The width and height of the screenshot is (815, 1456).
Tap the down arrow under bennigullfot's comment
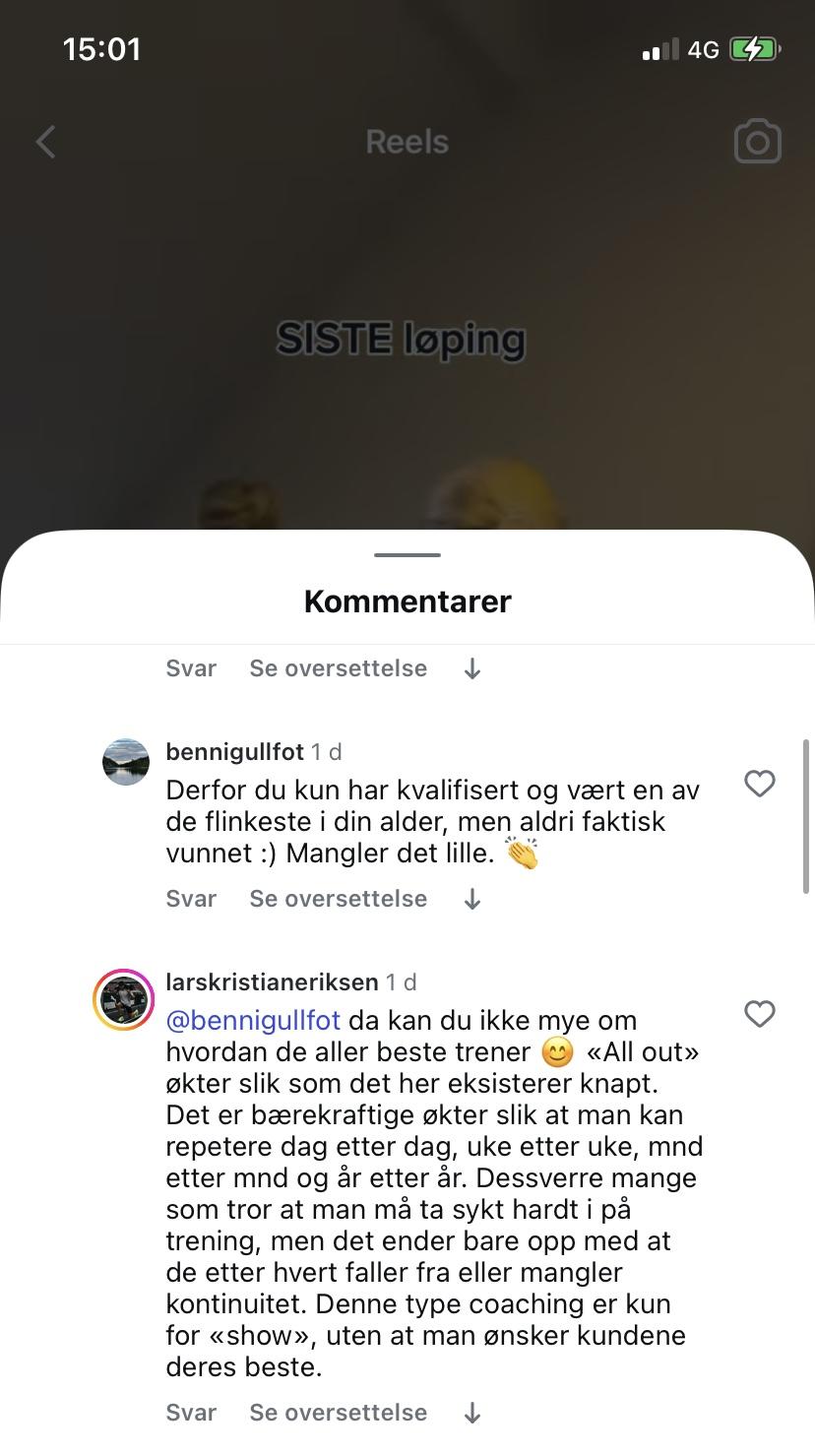472,899
